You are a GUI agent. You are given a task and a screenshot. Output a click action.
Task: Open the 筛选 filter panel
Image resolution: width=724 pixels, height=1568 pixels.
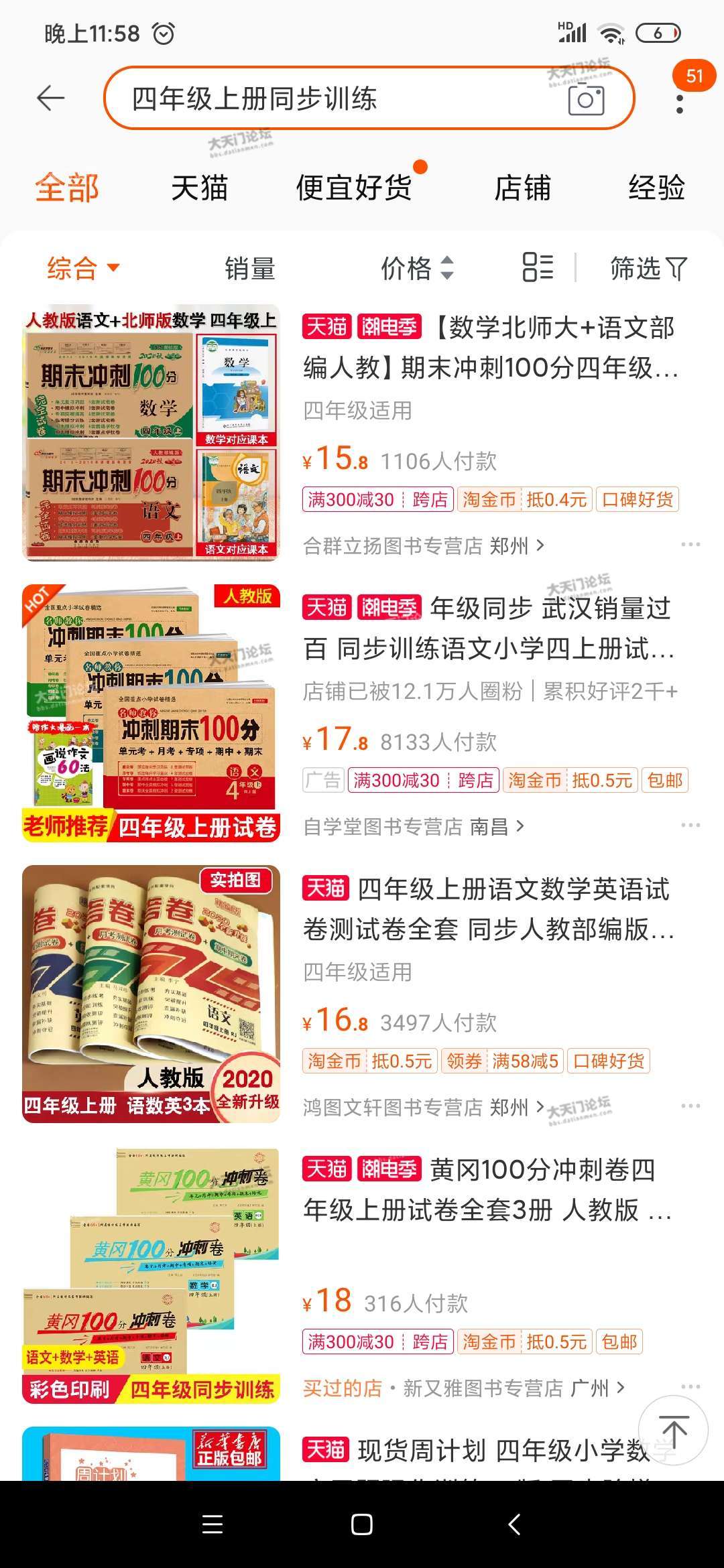[648, 269]
